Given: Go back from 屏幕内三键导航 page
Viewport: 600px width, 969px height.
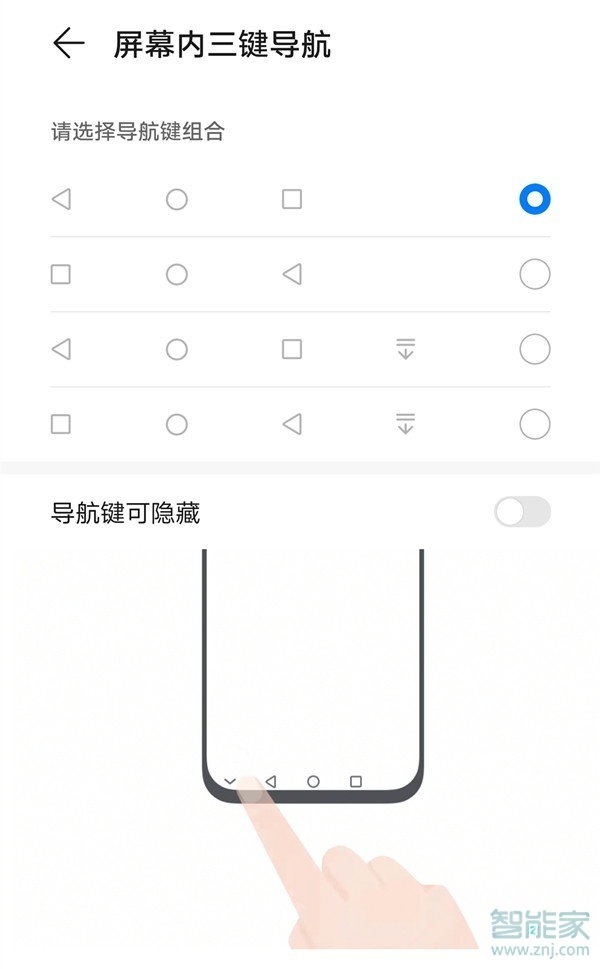Looking at the screenshot, I should (x=68, y=44).
